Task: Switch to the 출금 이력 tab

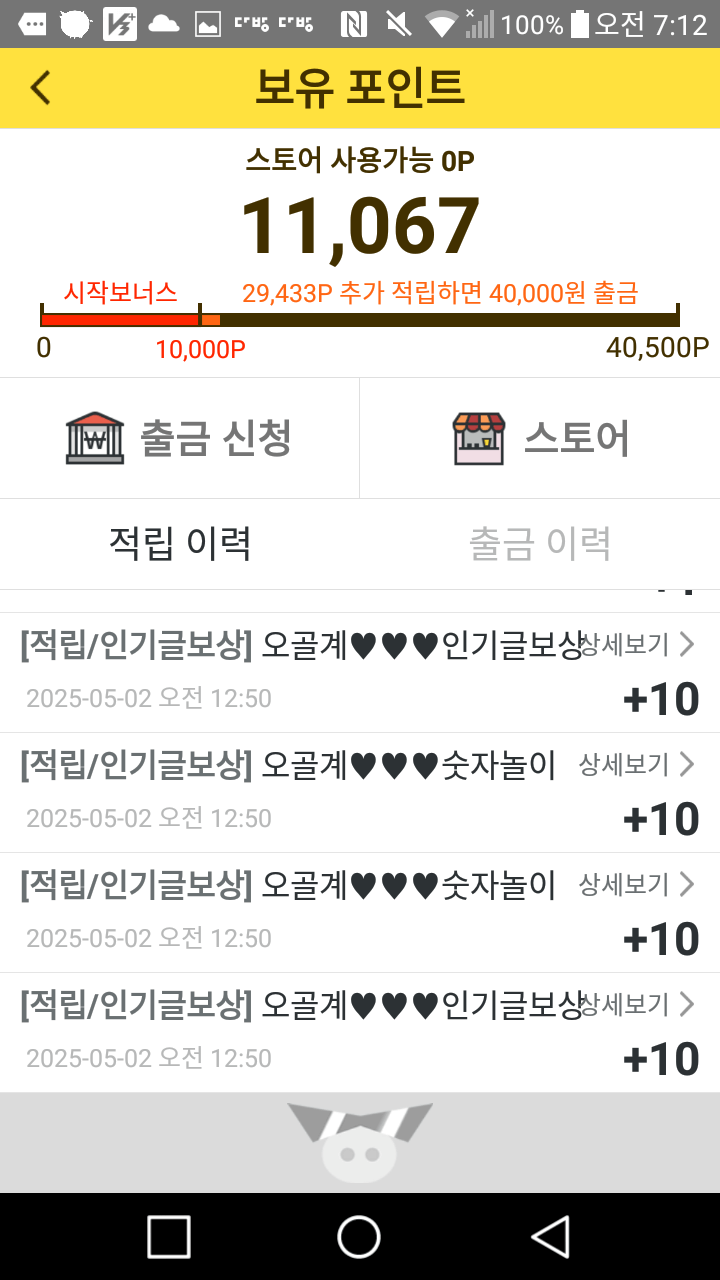Action: point(540,544)
